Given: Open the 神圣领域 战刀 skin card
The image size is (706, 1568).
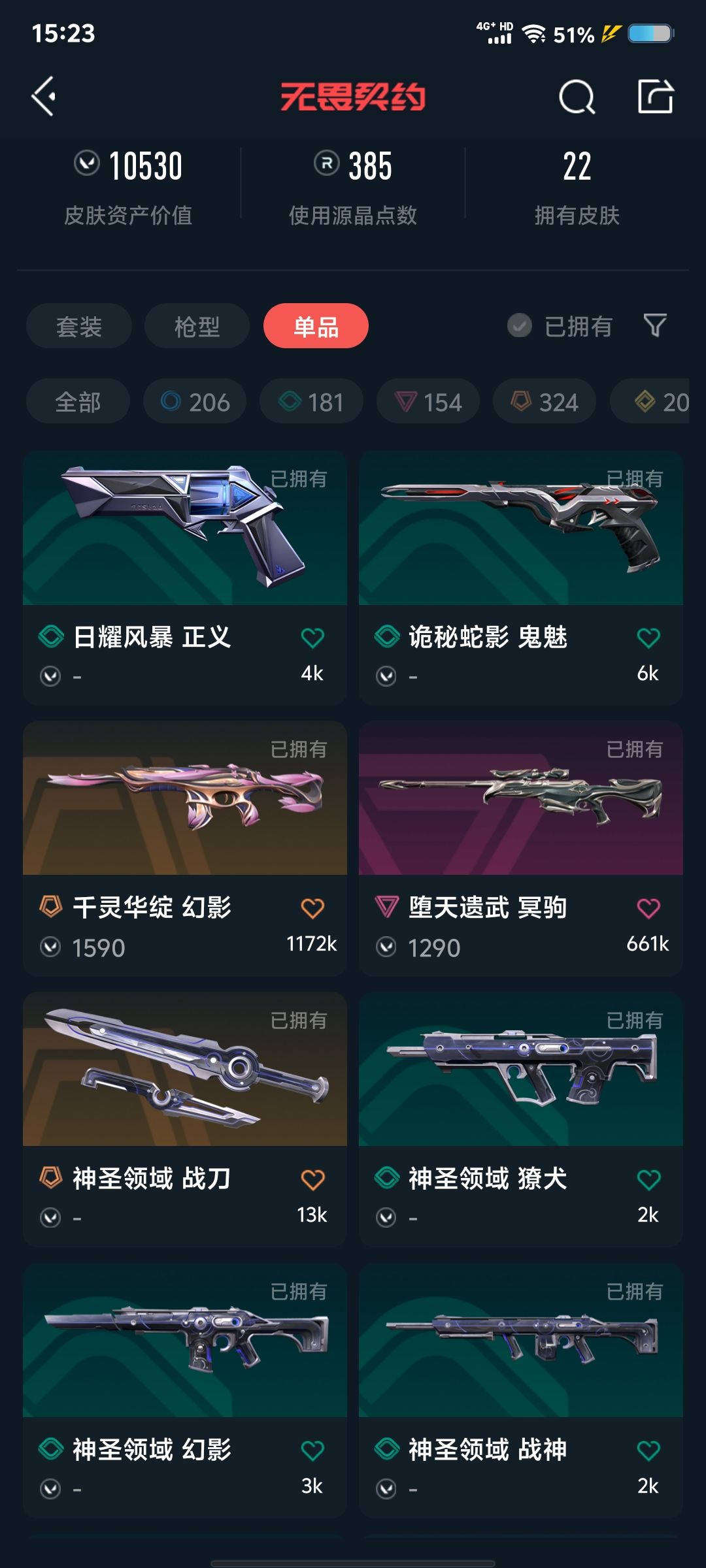Looking at the screenshot, I should 185,1119.
